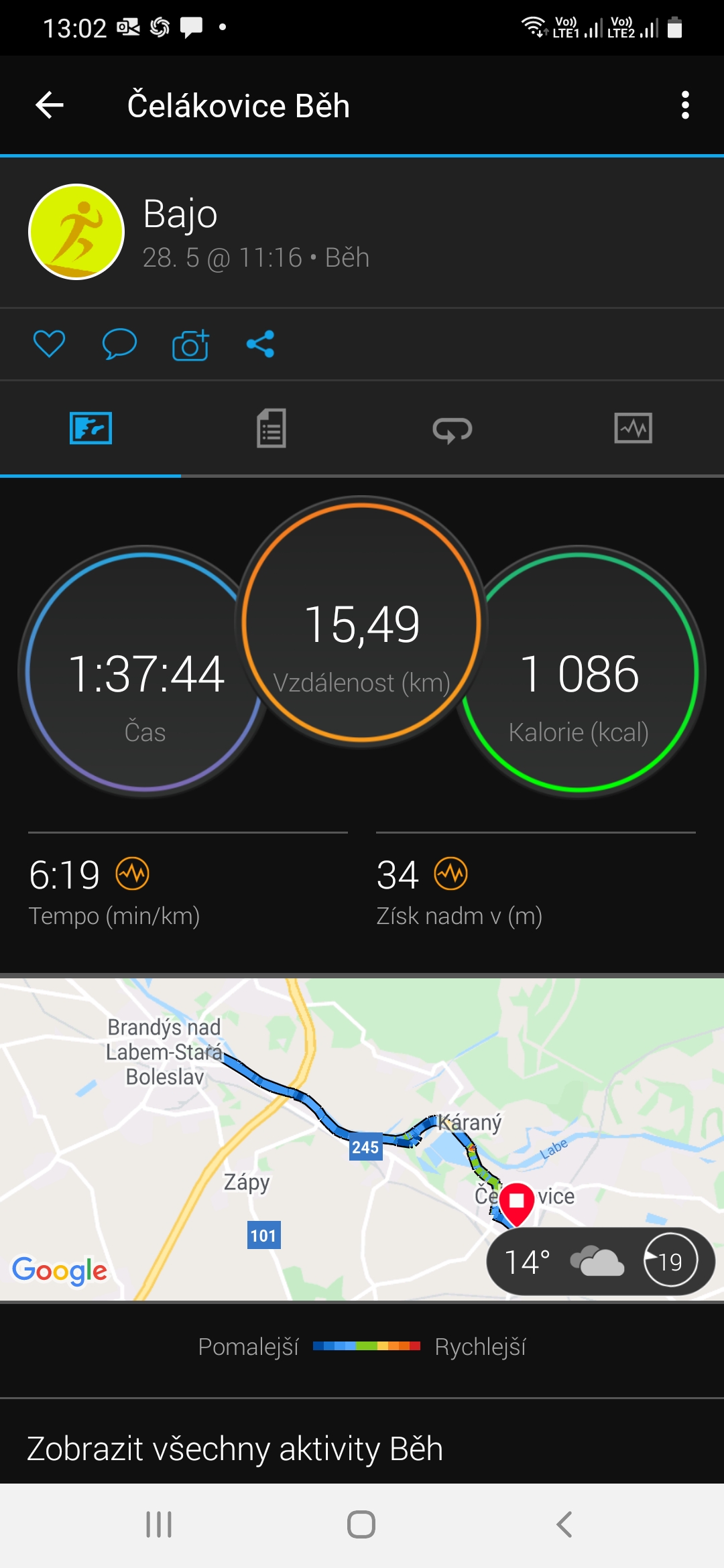724x1568 pixels.
Task: Open the three-dot overflow menu
Action: (x=684, y=105)
